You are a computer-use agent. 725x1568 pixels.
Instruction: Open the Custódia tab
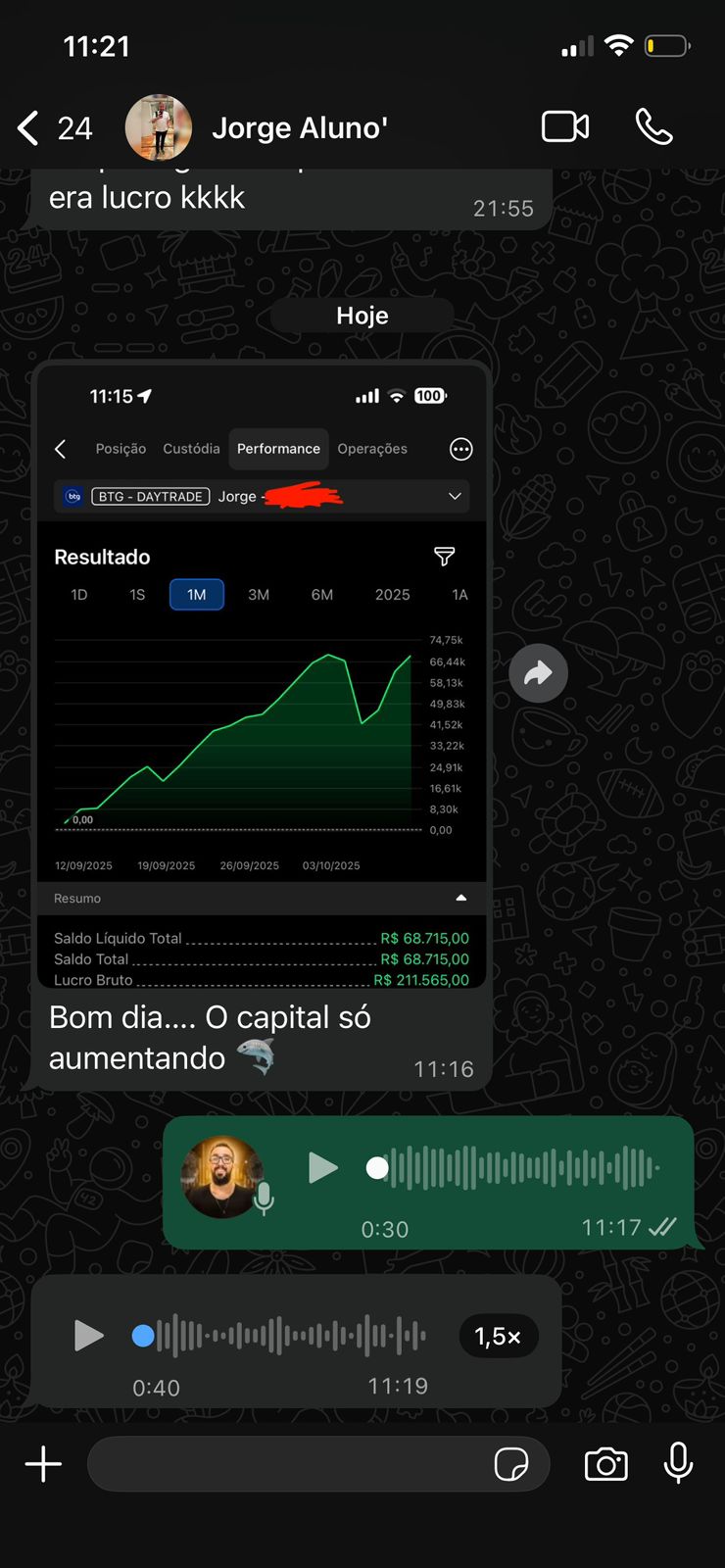(191, 449)
